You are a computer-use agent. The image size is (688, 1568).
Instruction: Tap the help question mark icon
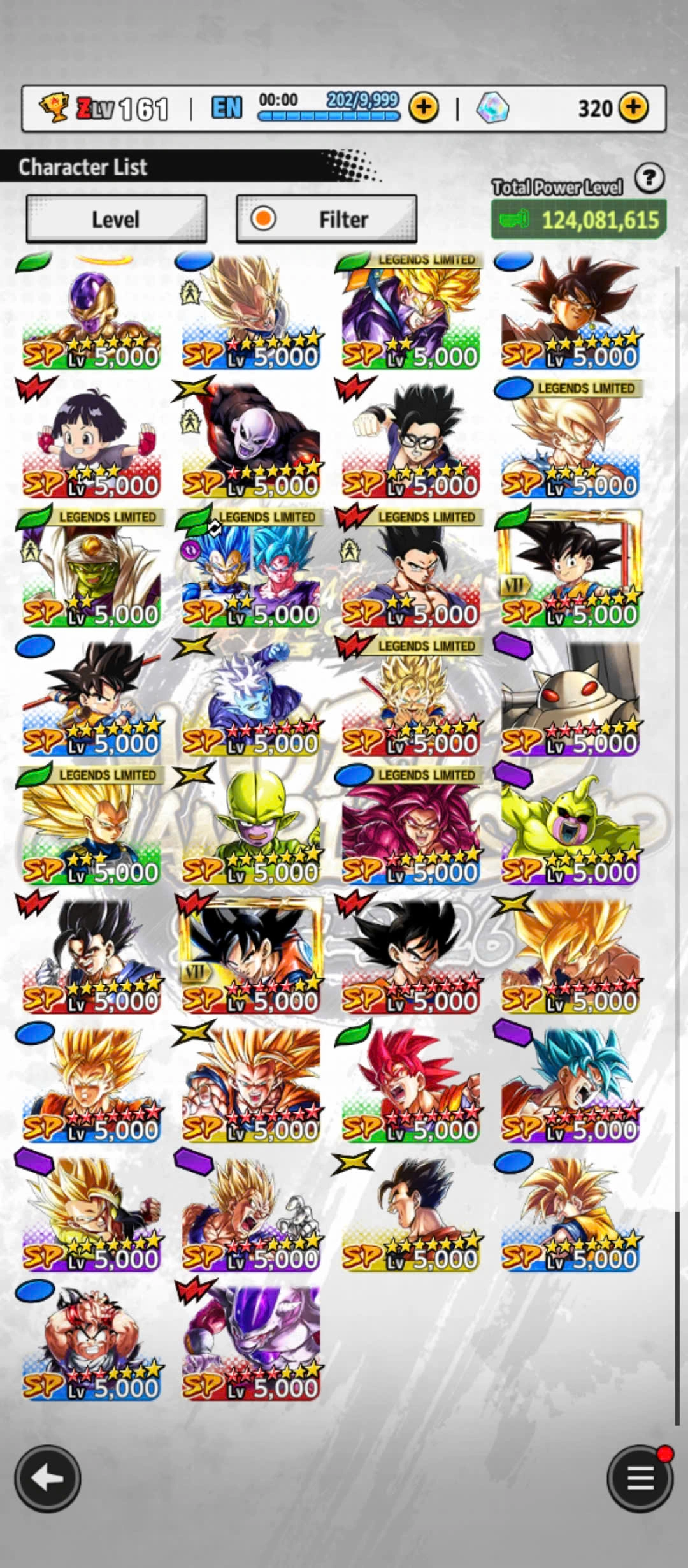[649, 178]
